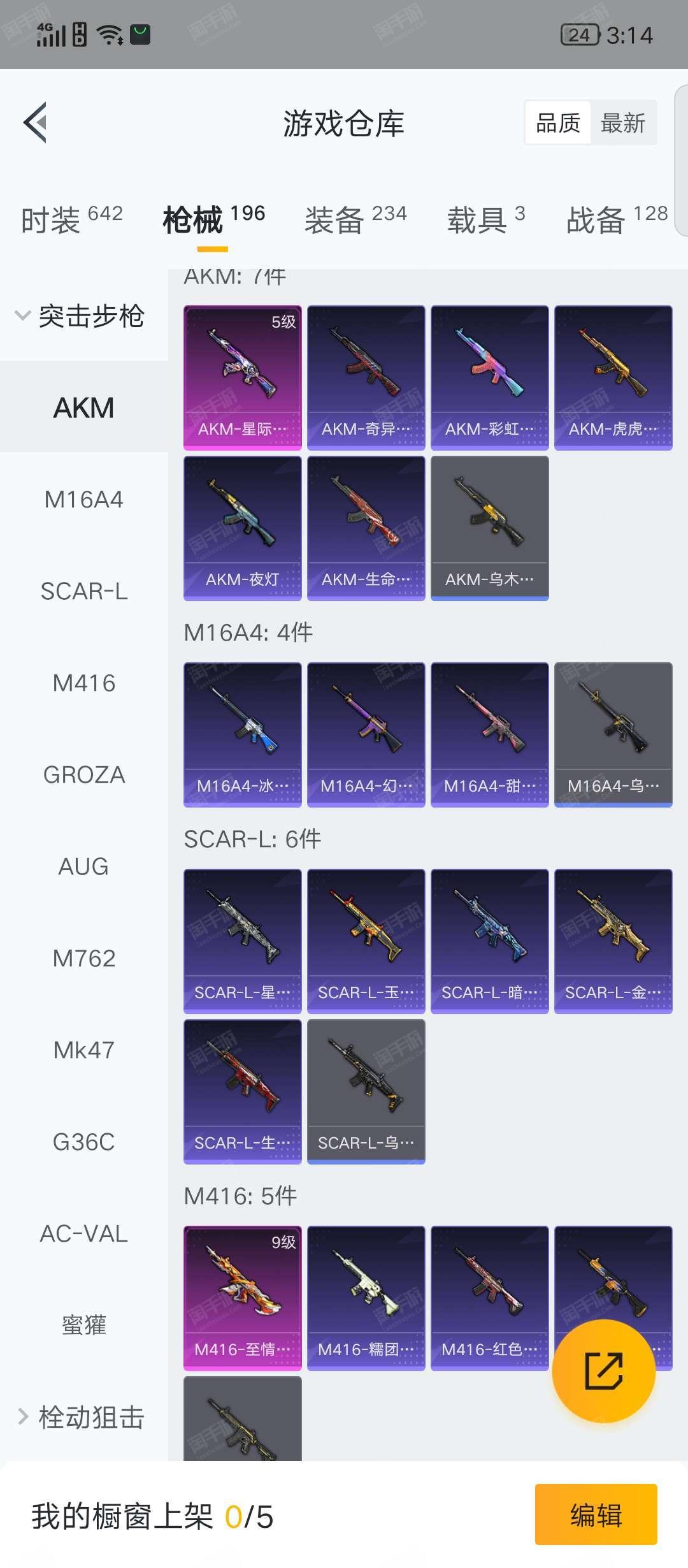
Task: Choose the 品质 sort option
Action: 558,123
